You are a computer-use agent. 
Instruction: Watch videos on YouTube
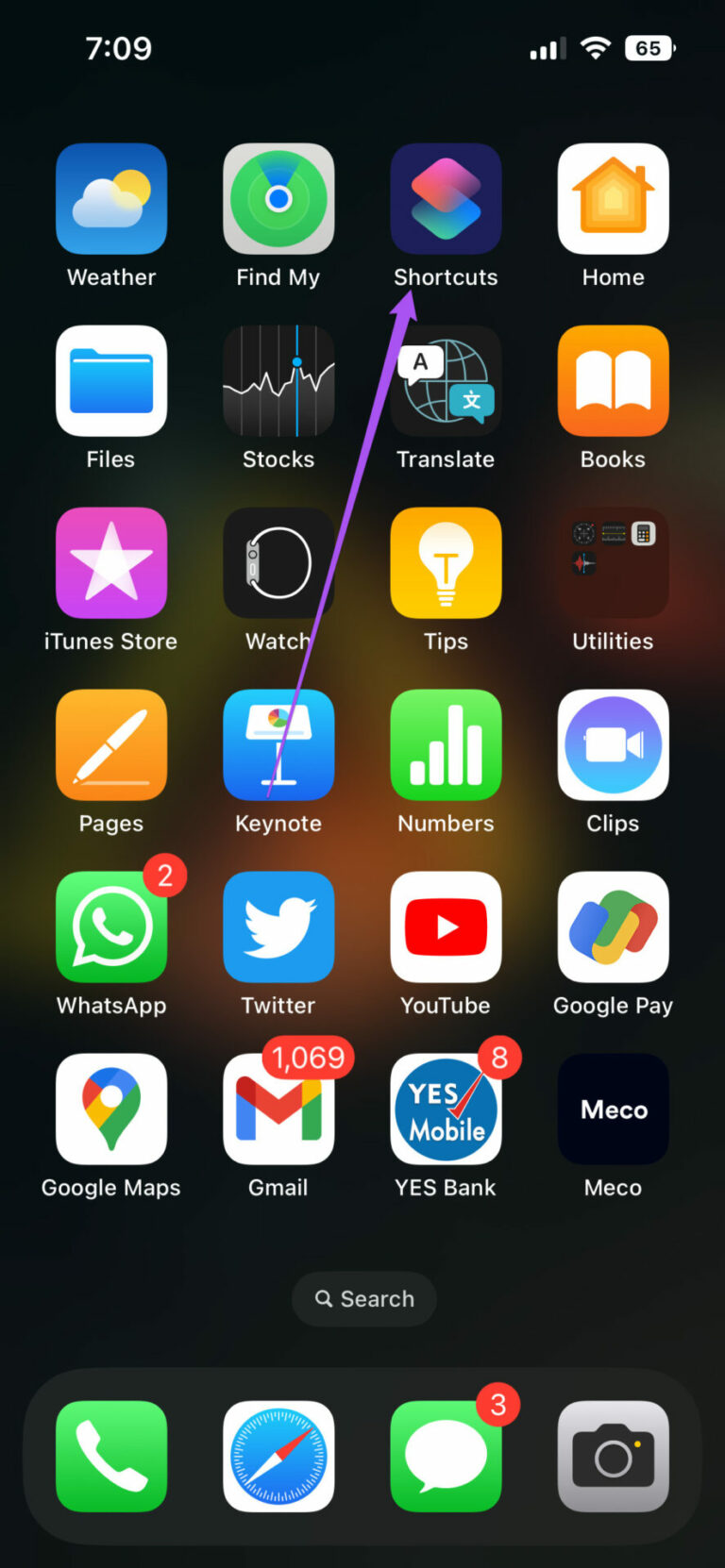click(446, 927)
